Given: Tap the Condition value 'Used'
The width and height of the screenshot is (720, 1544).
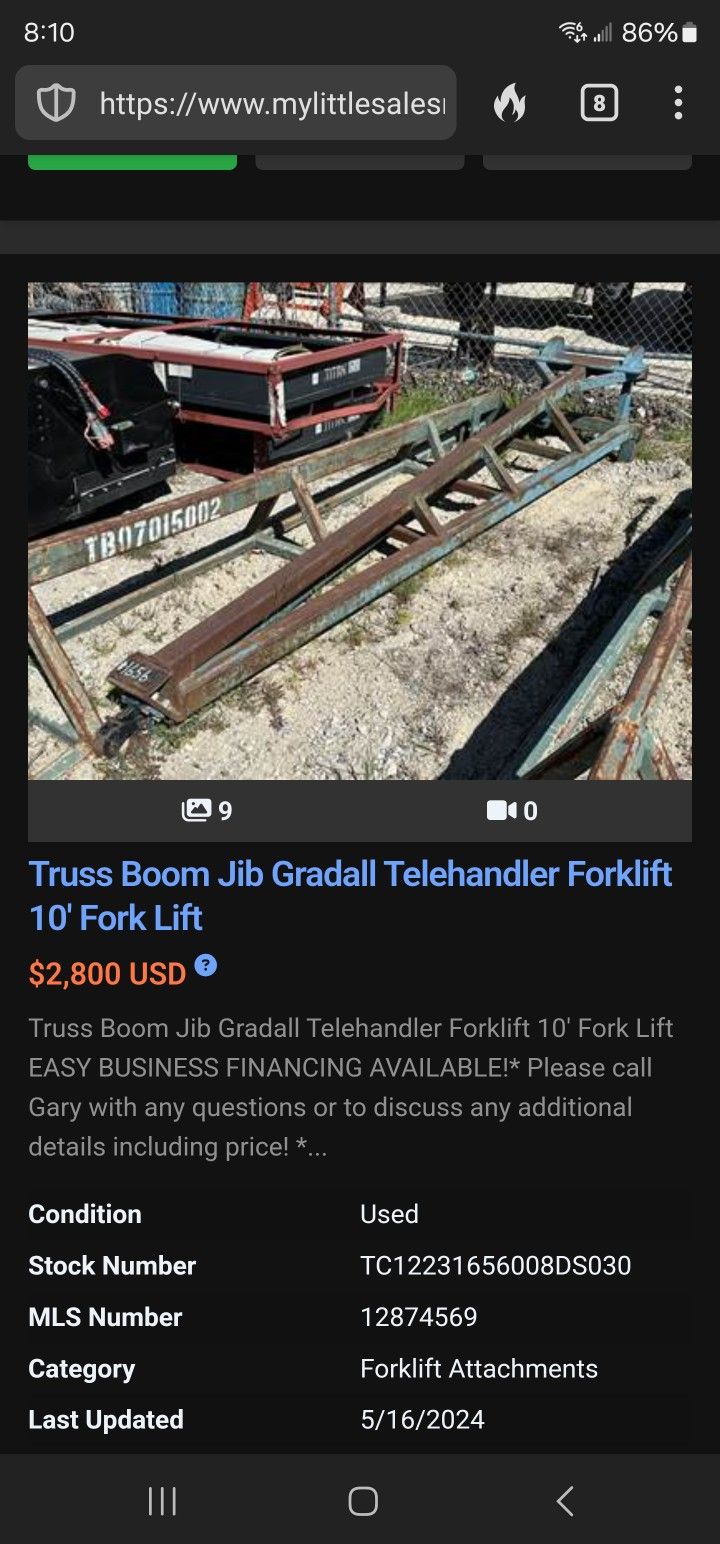Looking at the screenshot, I should [388, 1214].
